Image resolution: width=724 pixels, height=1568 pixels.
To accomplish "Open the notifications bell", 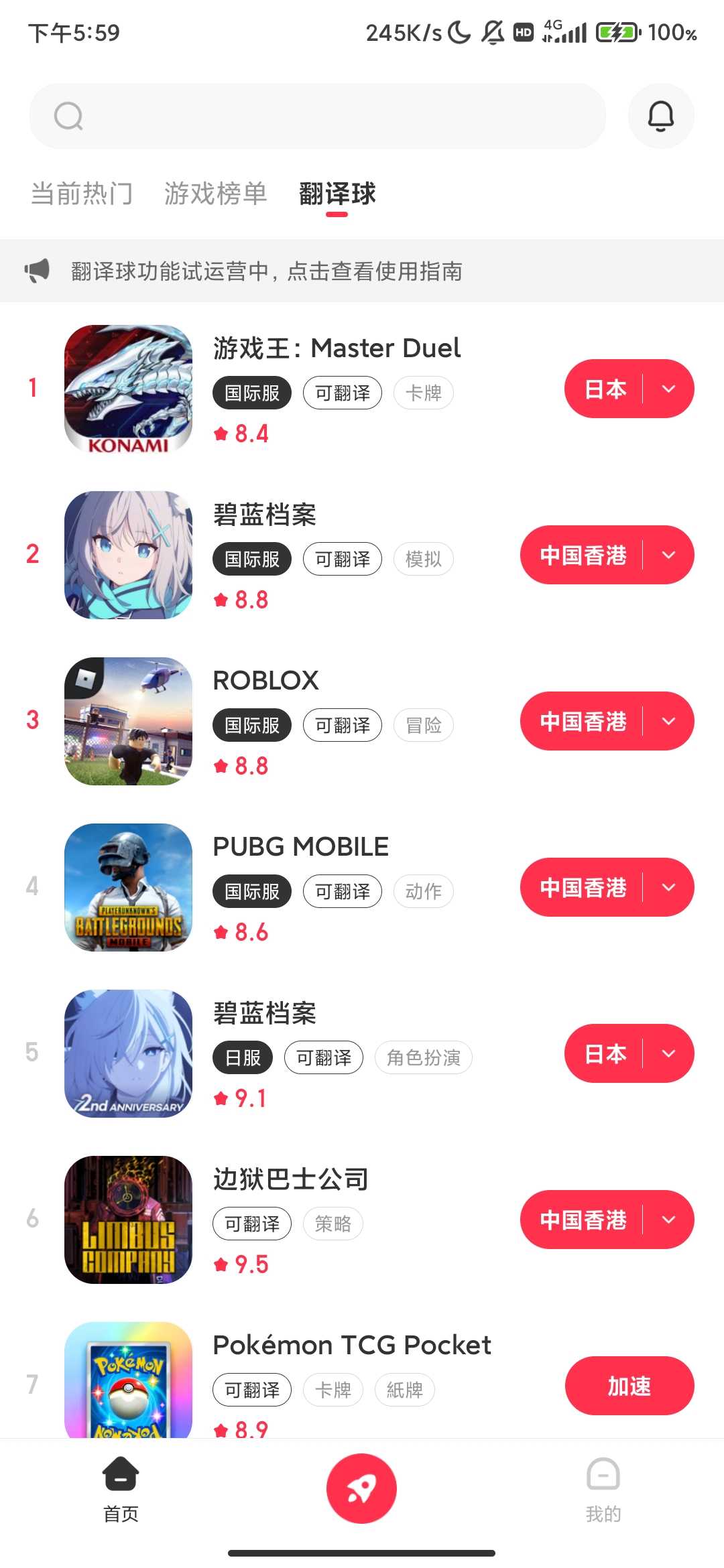I will click(660, 116).
